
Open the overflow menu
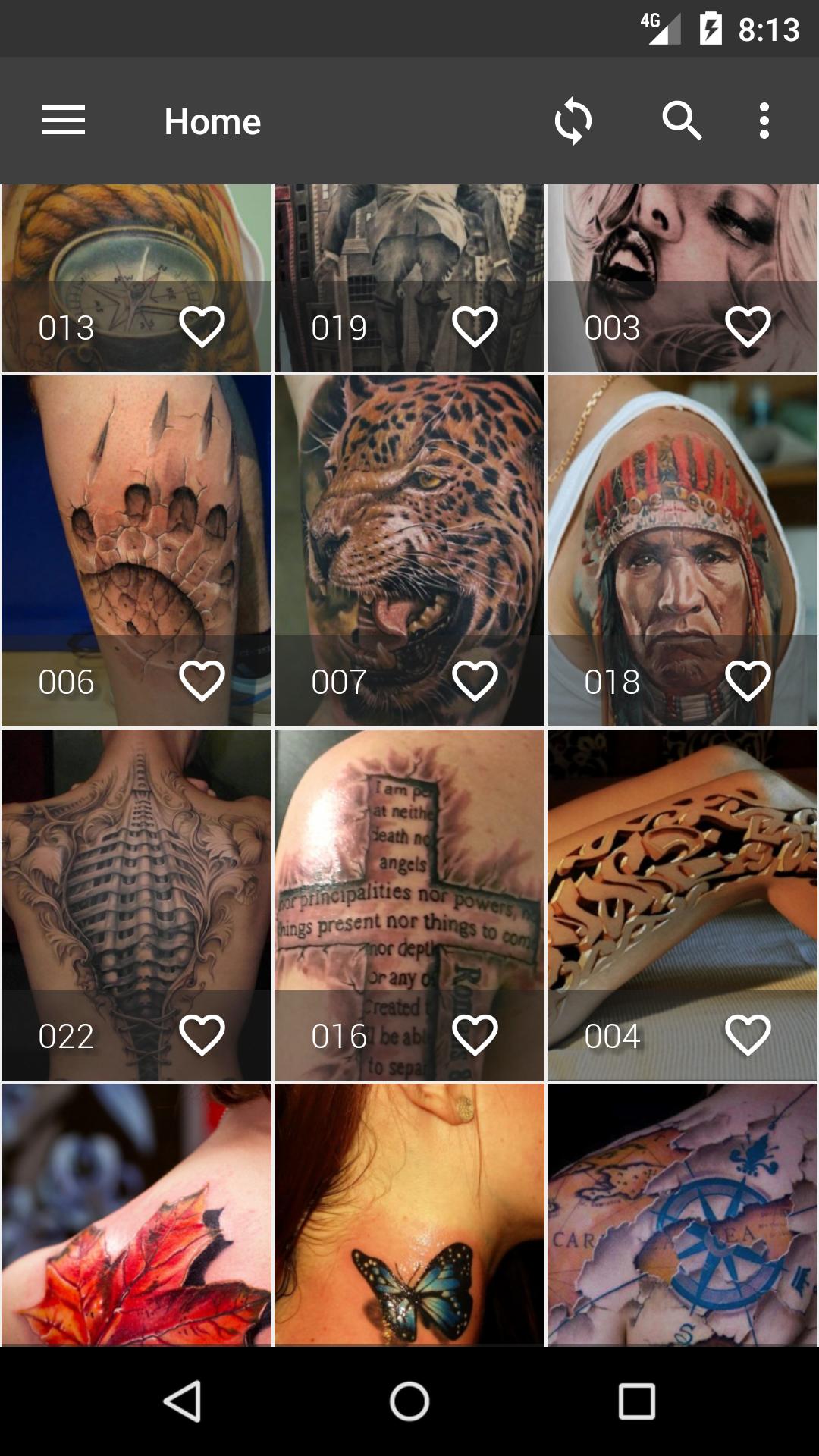click(x=765, y=121)
